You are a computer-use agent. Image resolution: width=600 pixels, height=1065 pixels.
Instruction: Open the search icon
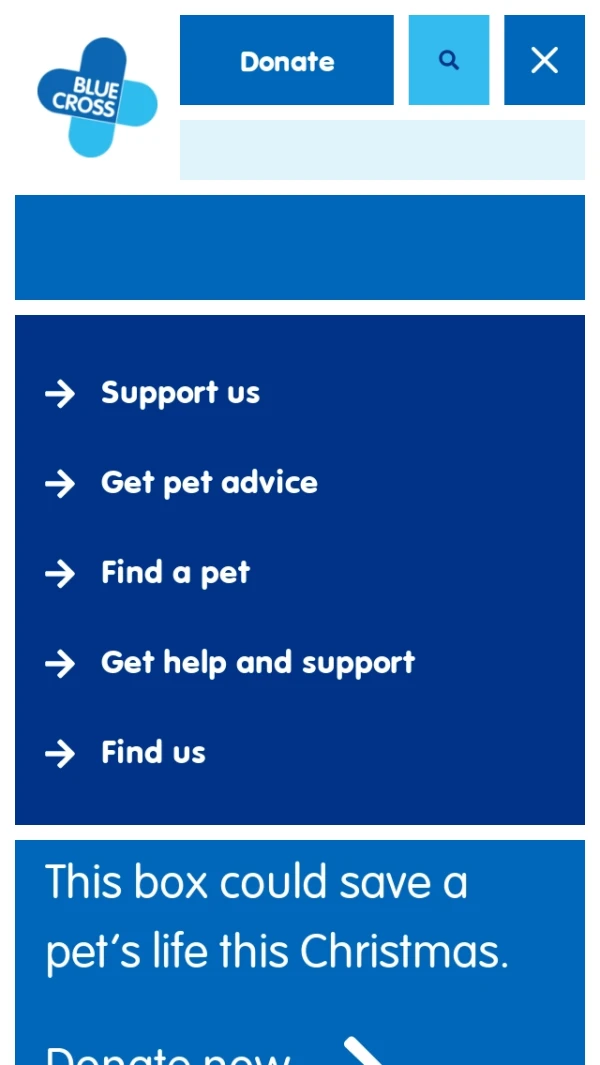(449, 60)
